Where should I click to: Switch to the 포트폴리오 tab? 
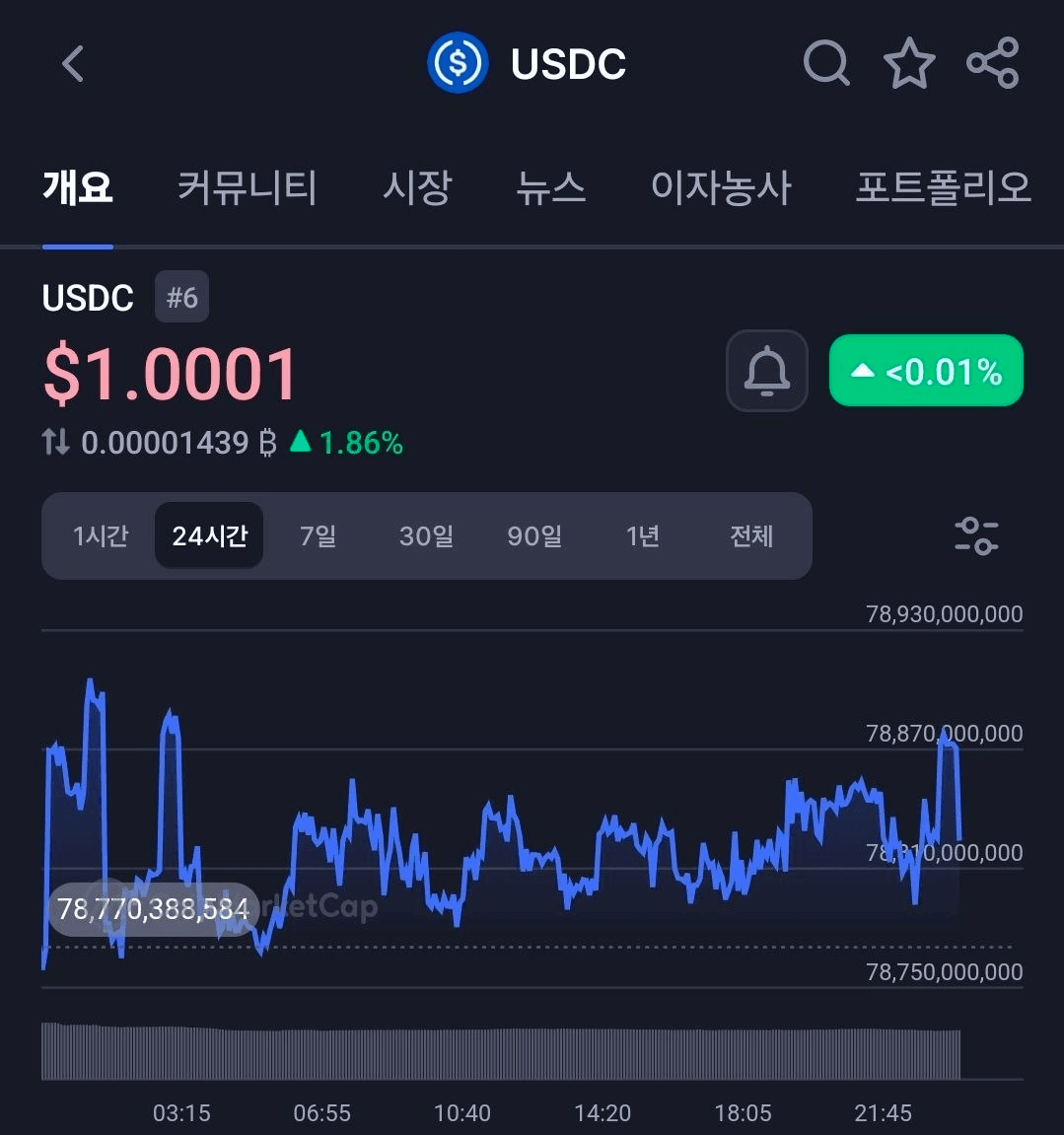(x=943, y=187)
